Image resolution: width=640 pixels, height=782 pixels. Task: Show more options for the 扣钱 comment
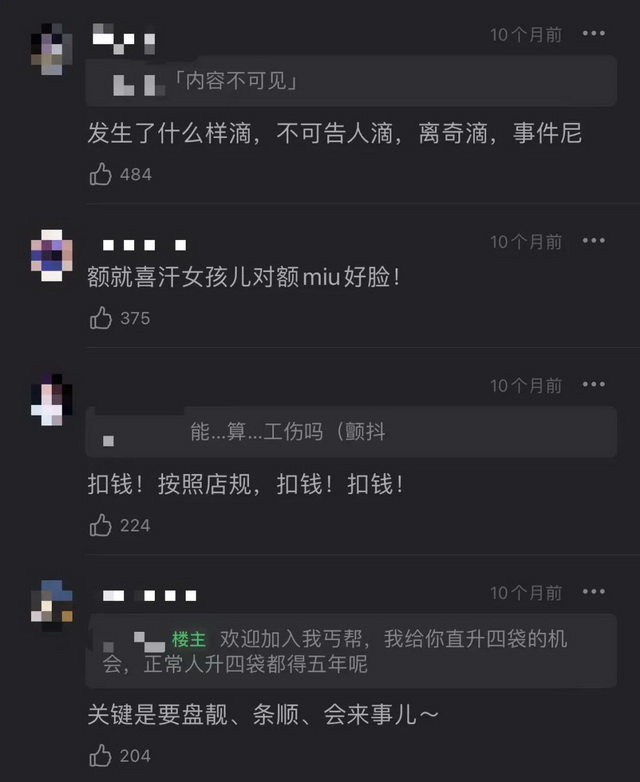pos(594,385)
